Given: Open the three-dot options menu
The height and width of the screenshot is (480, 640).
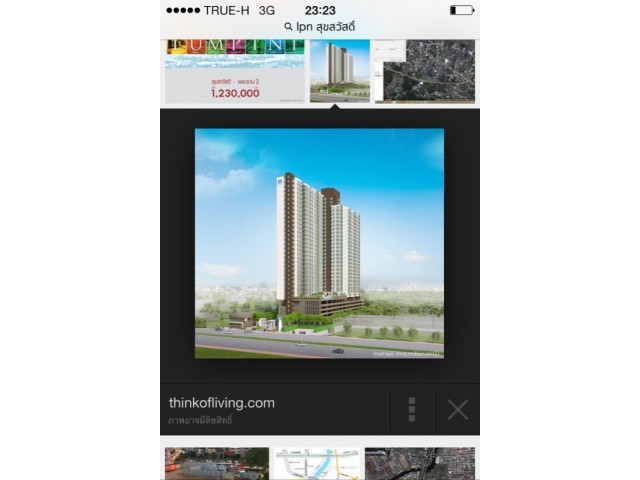Looking at the screenshot, I should coord(411,409).
